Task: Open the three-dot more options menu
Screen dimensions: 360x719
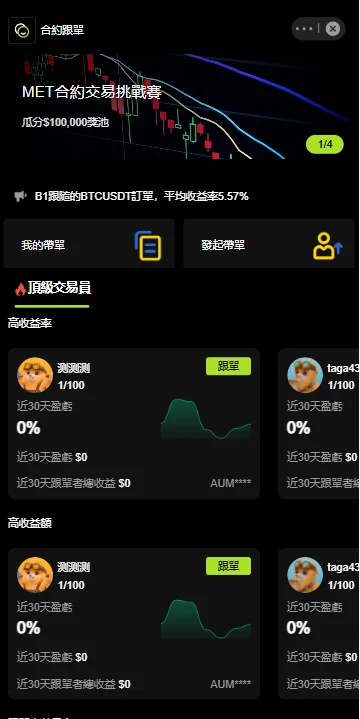Action: click(x=305, y=29)
